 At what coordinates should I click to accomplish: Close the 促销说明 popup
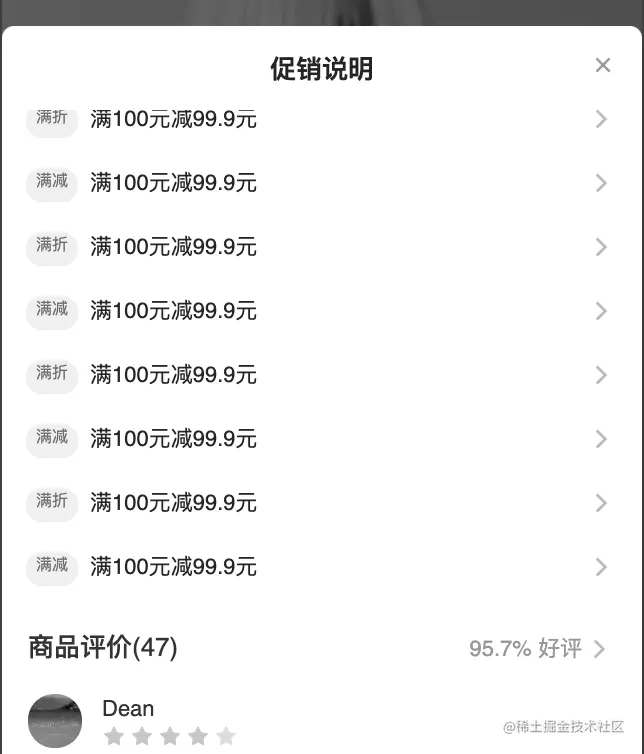click(x=602, y=66)
